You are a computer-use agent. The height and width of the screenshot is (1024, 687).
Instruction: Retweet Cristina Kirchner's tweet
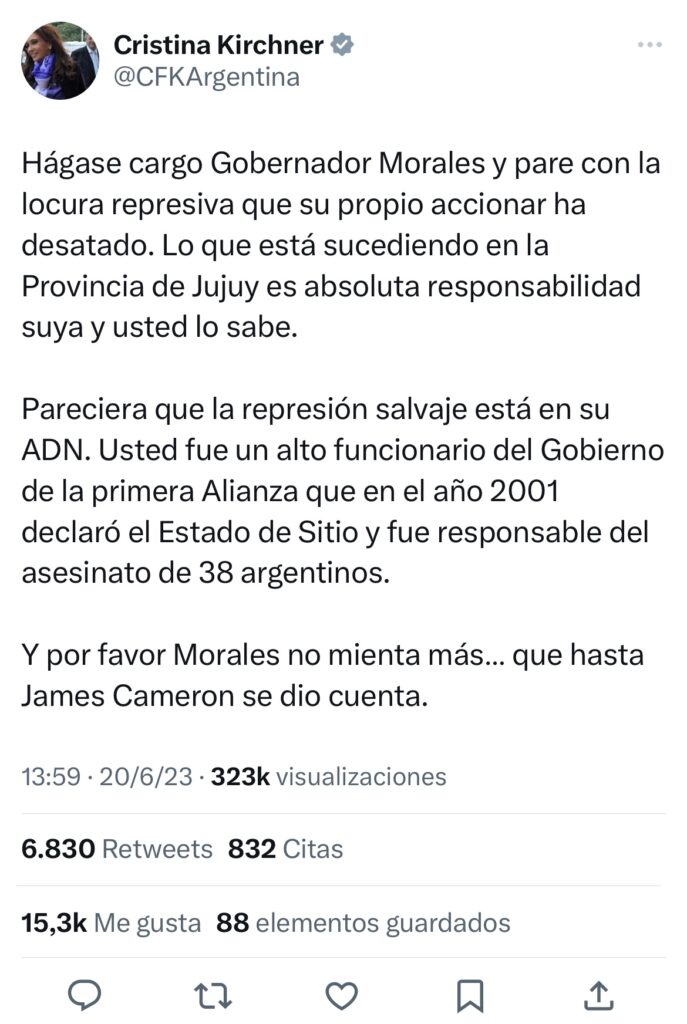coord(213,994)
